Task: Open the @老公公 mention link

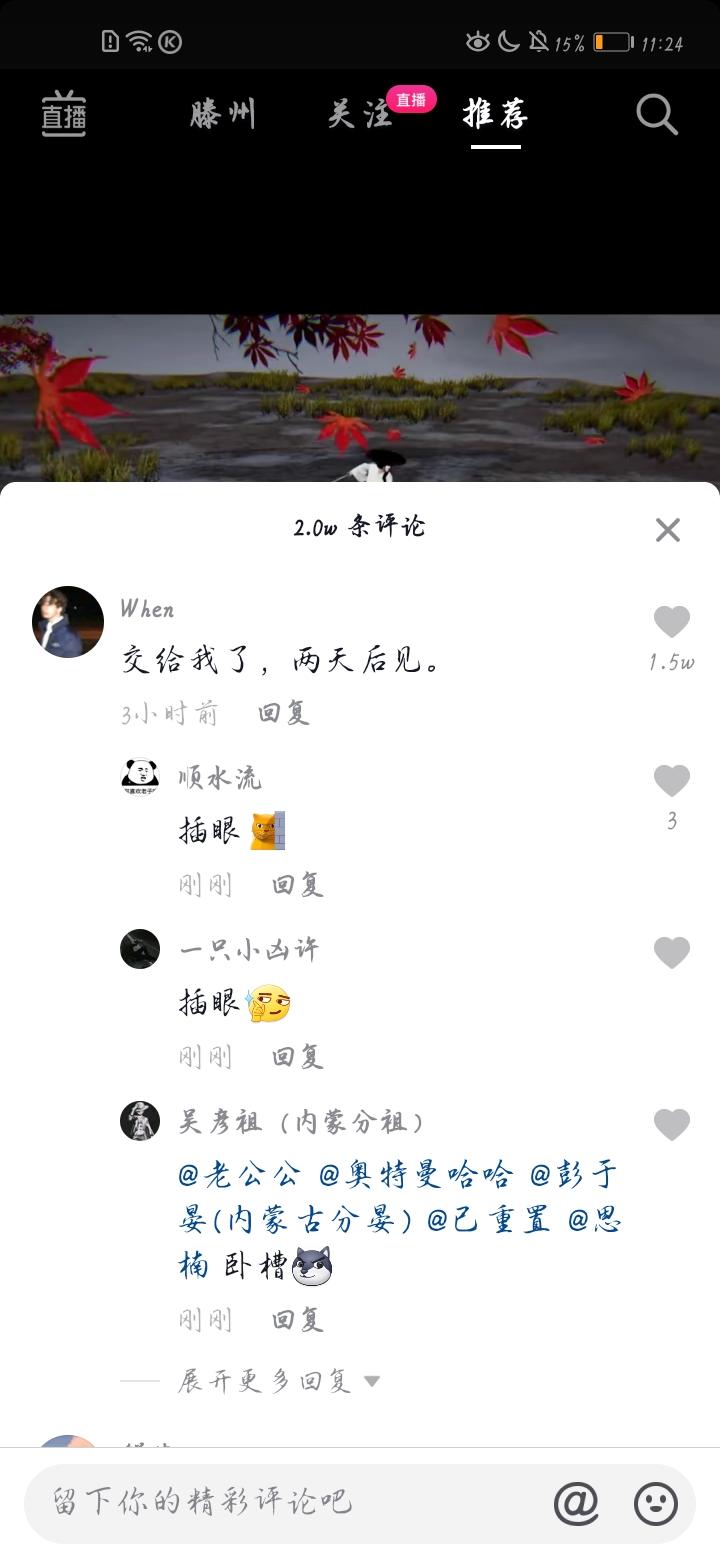Action: (x=239, y=1175)
